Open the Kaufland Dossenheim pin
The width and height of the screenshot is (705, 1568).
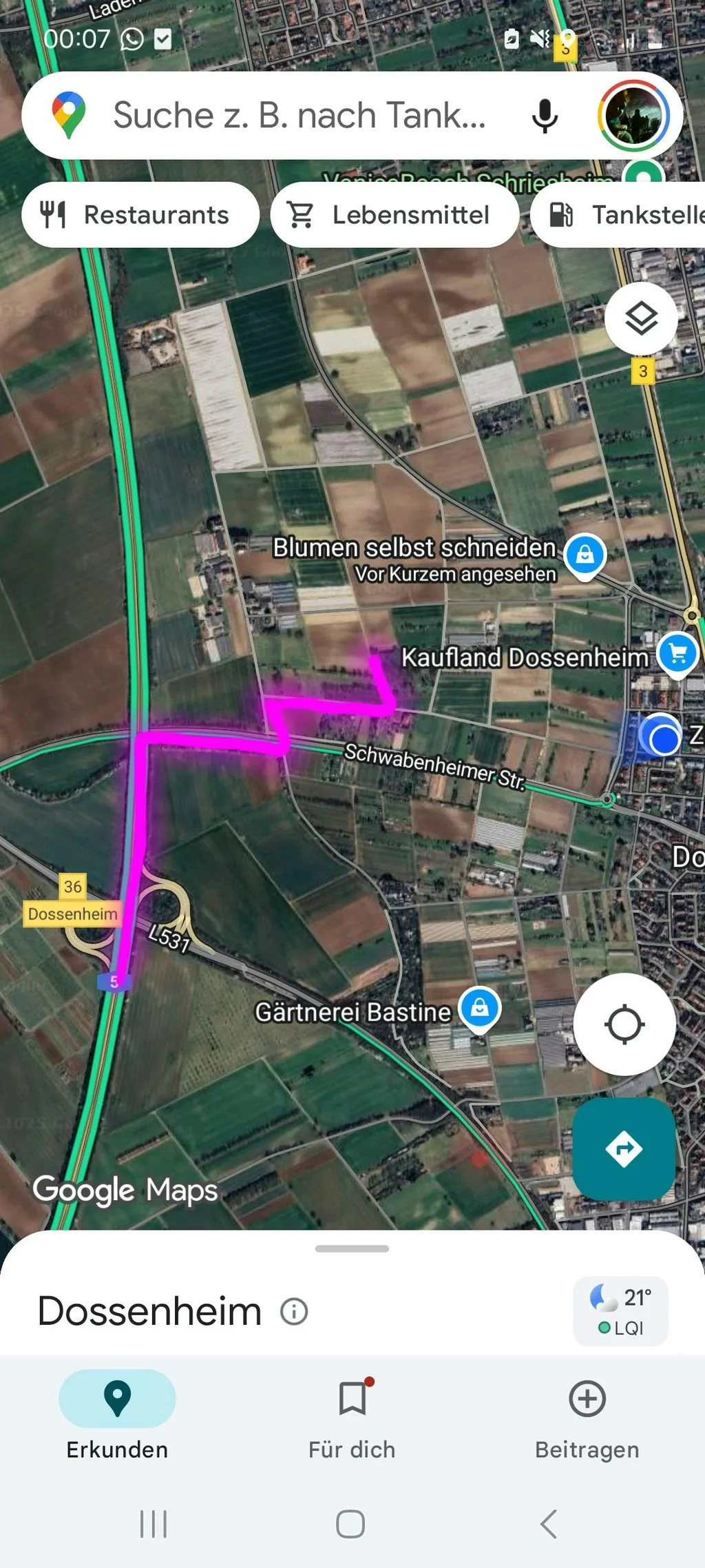677,653
